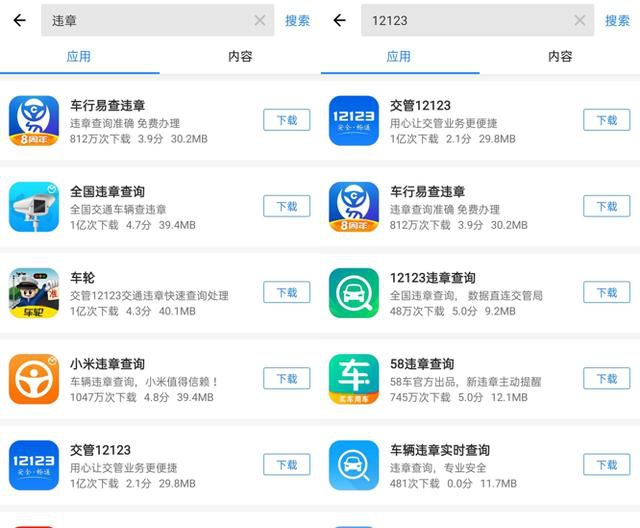The image size is (640, 528).
Task: Clear the 12123 search text
Action: pyautogui.click(x=580, y=20)
